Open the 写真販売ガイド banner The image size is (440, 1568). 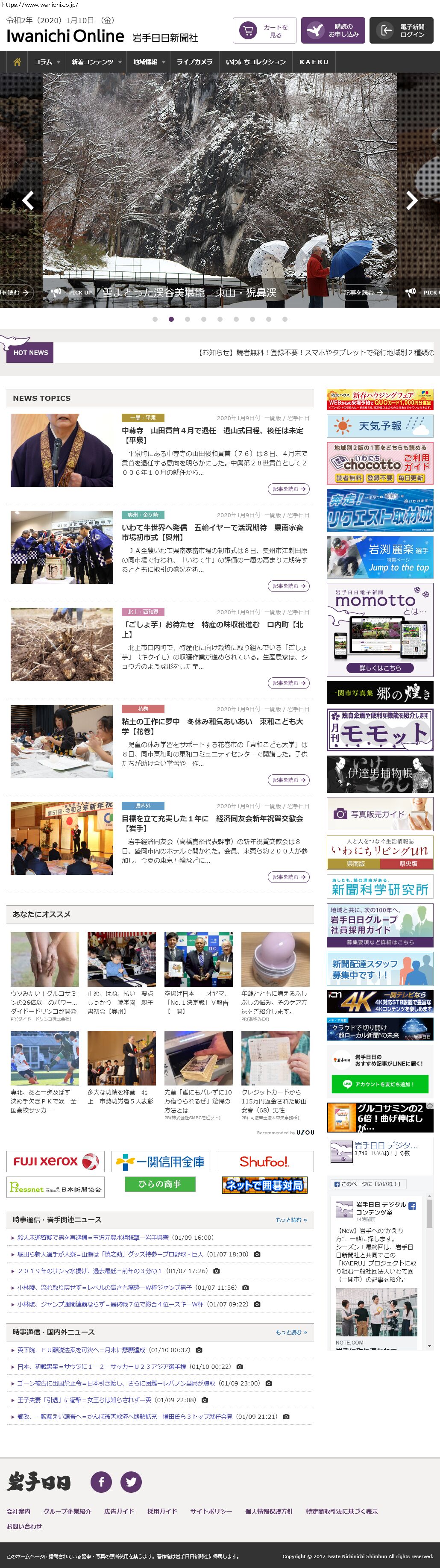click(x=380, y=813)
